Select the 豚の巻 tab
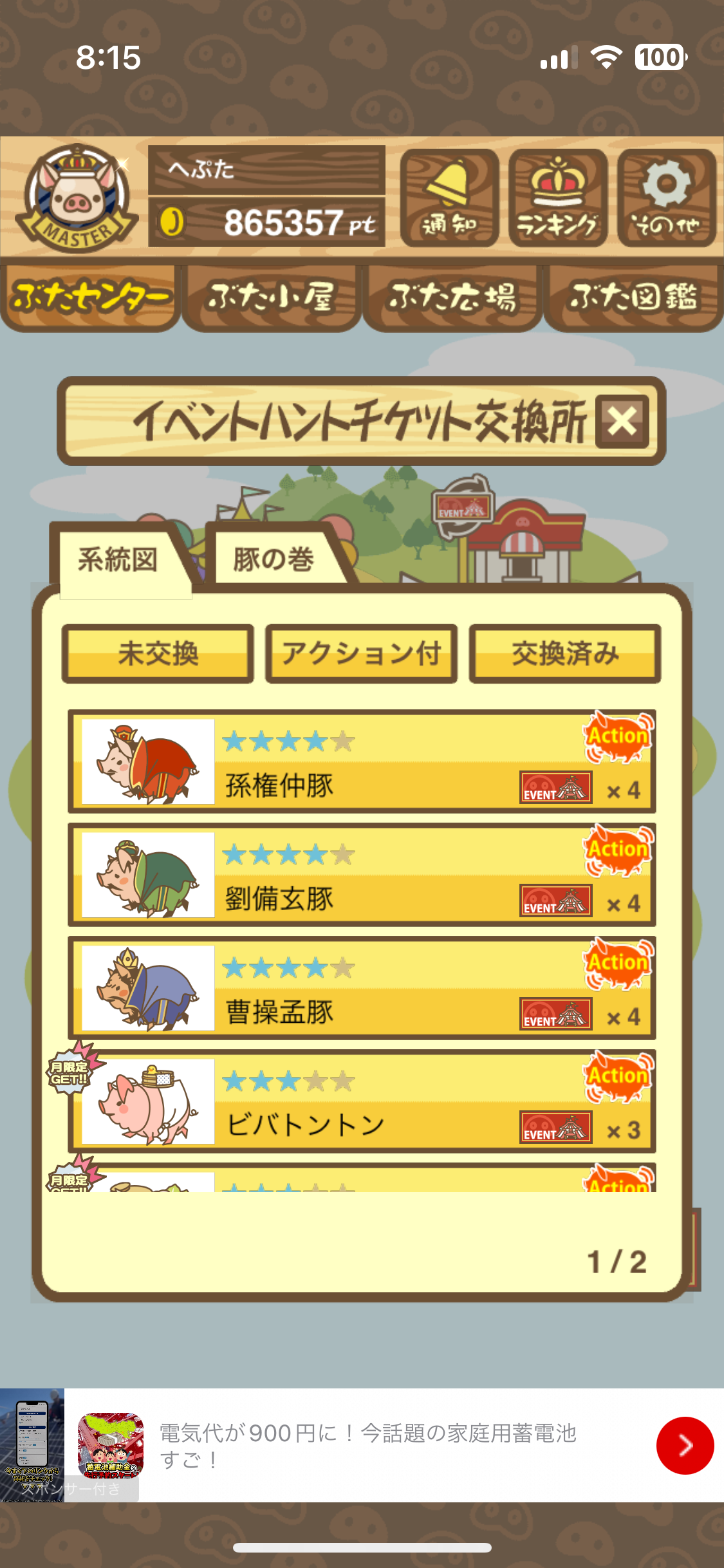This screenshot has height=1568, width=724. tap(273, 559)
